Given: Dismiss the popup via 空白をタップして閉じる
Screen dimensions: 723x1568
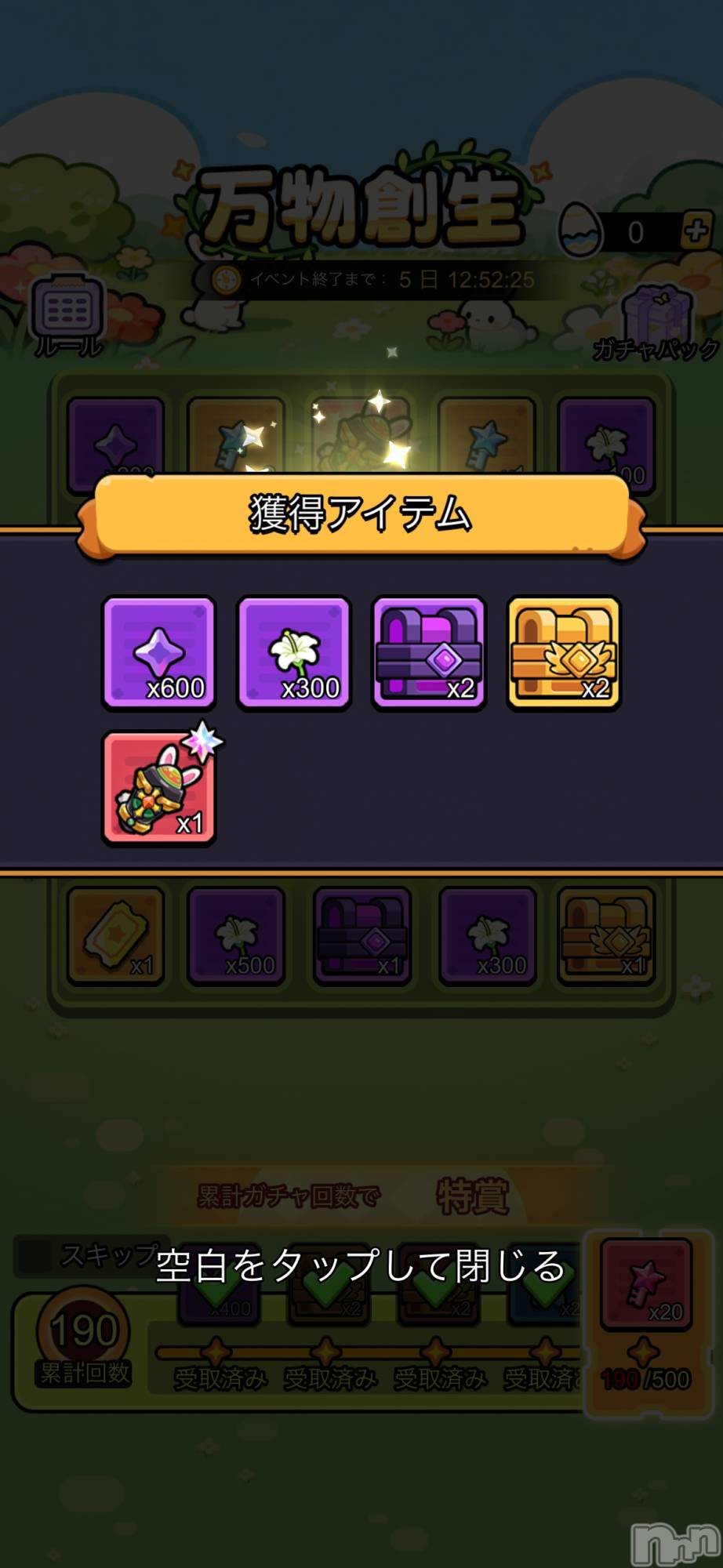Looking at the screenshot, I should point(361,1266).
